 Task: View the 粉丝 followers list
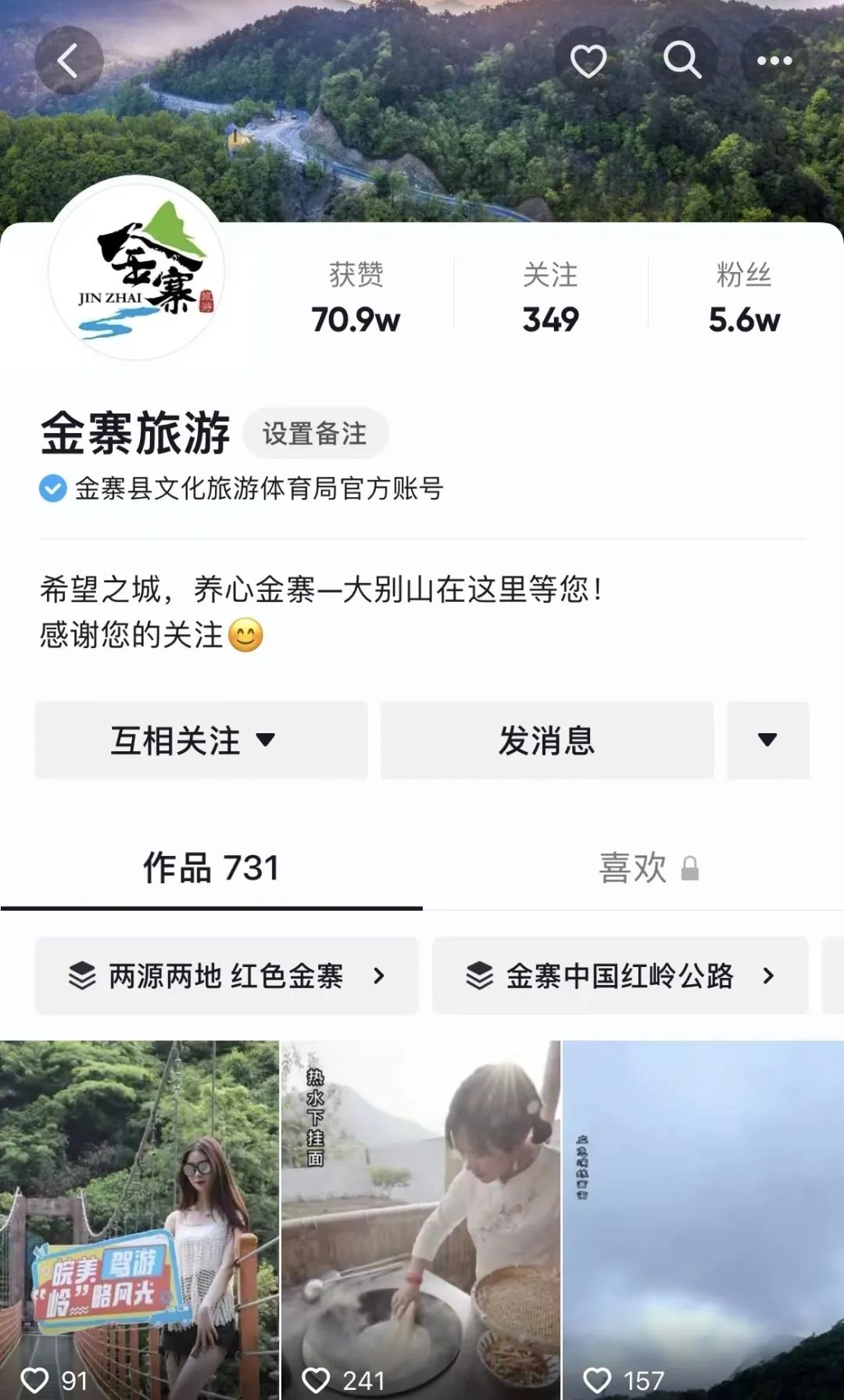pyautogui.click(x=744, y=297)
